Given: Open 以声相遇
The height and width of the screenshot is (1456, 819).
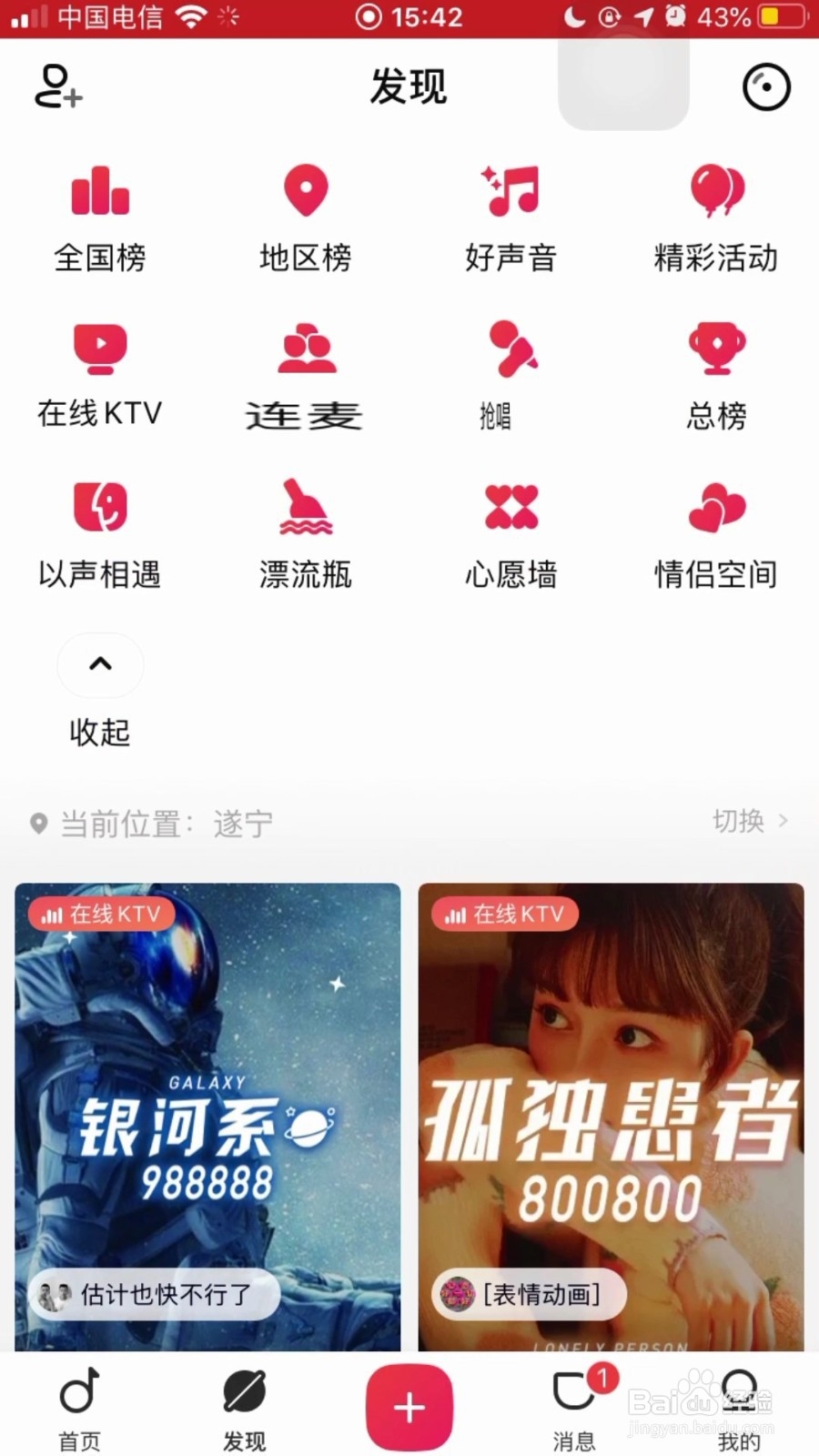Looking at the screenshot, I should tap(100, 534).
